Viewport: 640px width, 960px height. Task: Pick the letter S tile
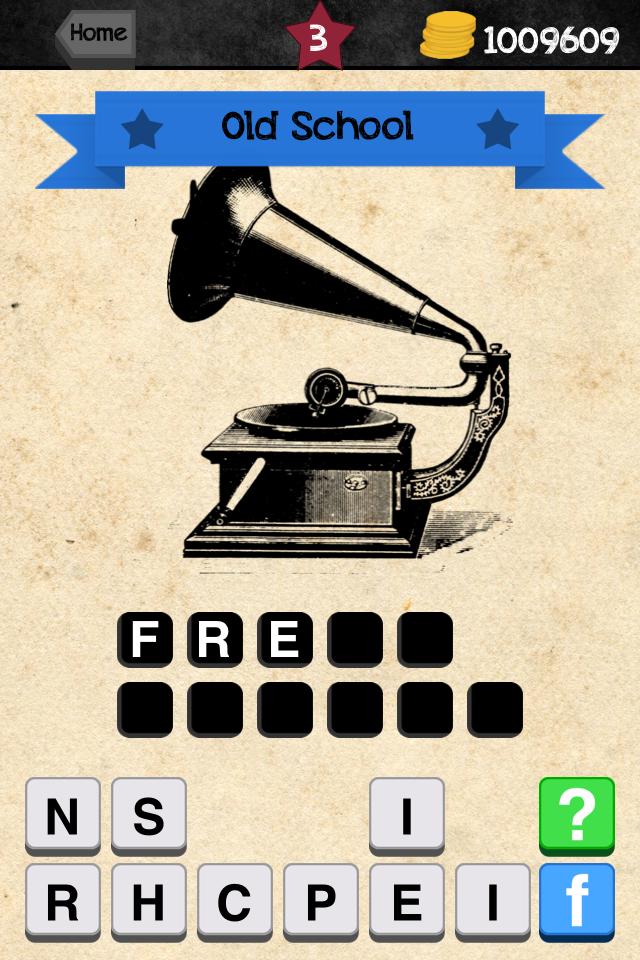(x=148, y=816)
